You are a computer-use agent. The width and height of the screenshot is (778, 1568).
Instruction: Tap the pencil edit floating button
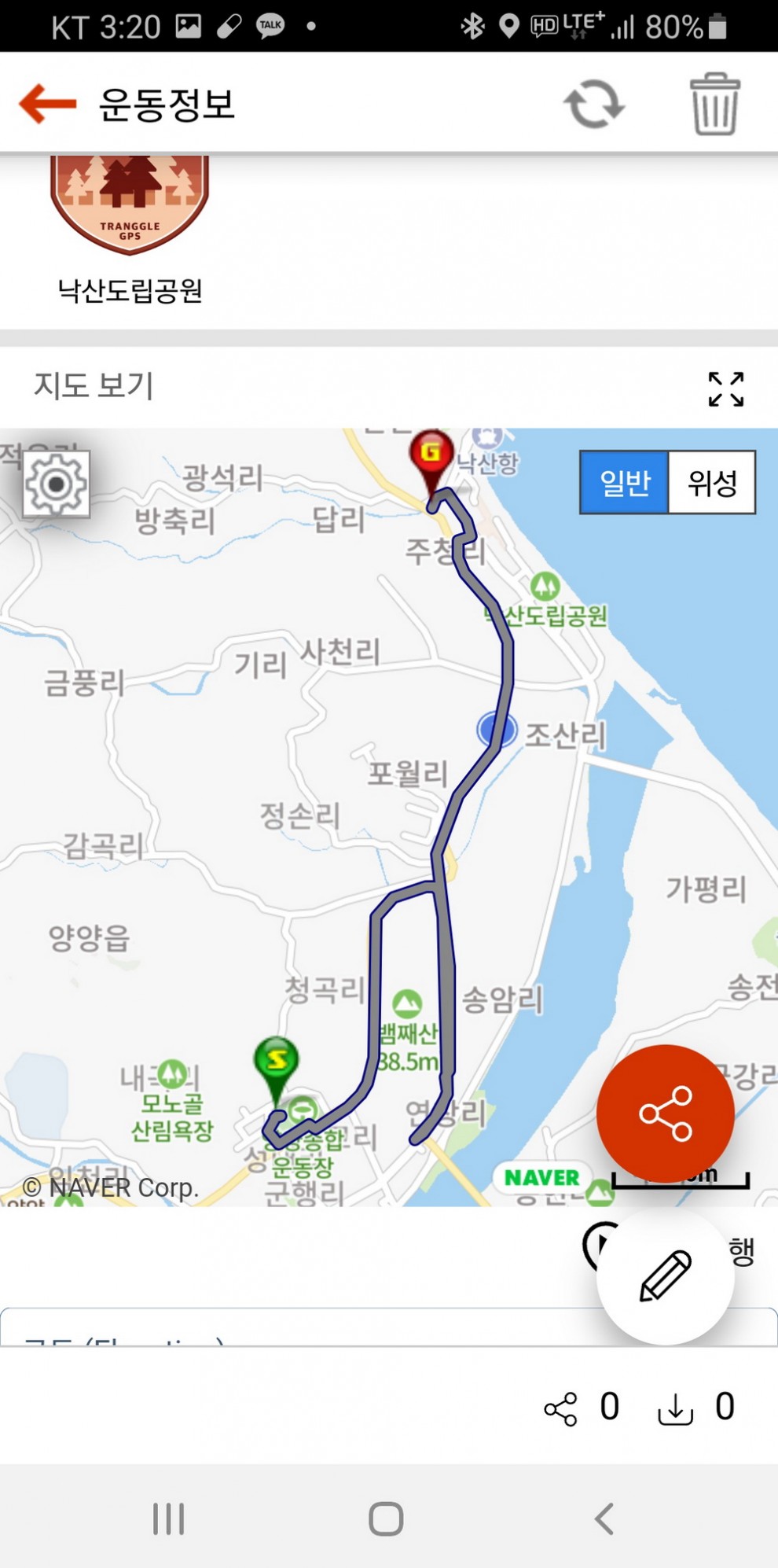tap(665, 1275)
